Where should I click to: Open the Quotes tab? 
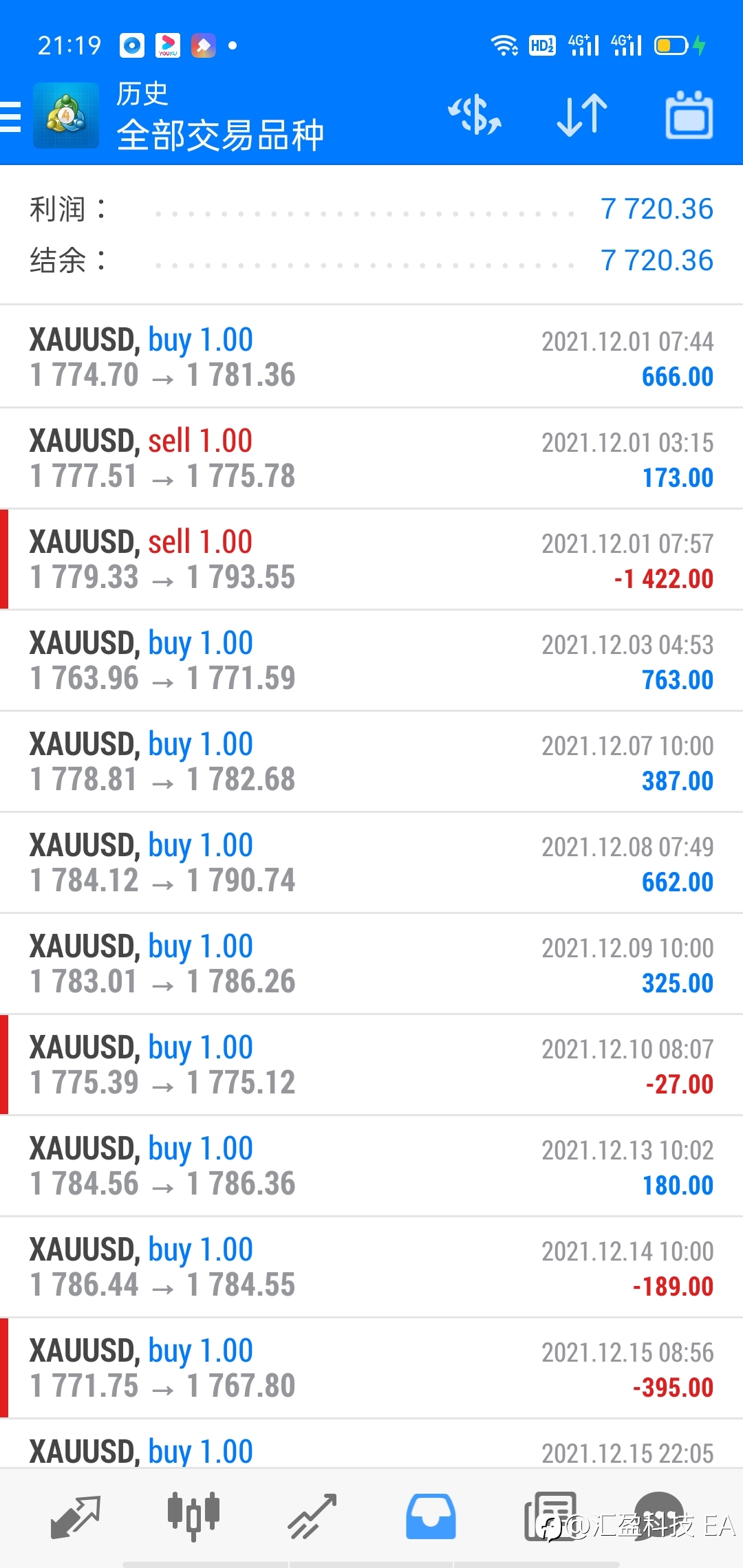point(76,1516)
